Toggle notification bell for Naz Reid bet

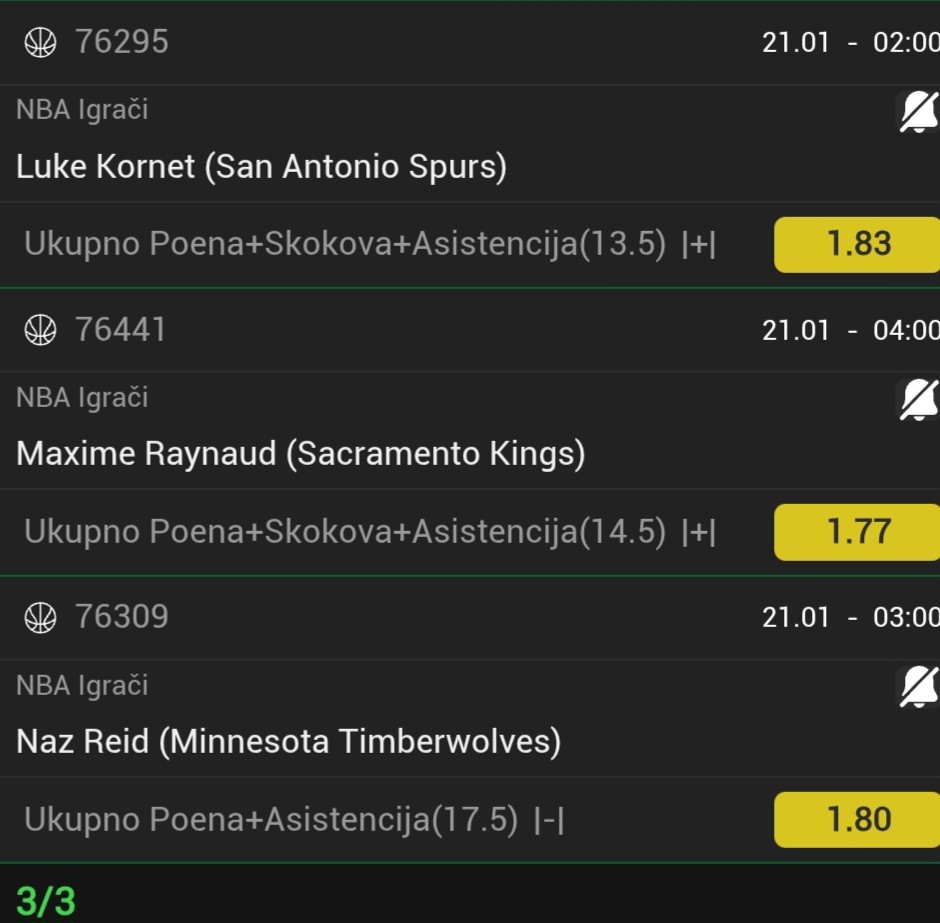click(x=918, y=687)
